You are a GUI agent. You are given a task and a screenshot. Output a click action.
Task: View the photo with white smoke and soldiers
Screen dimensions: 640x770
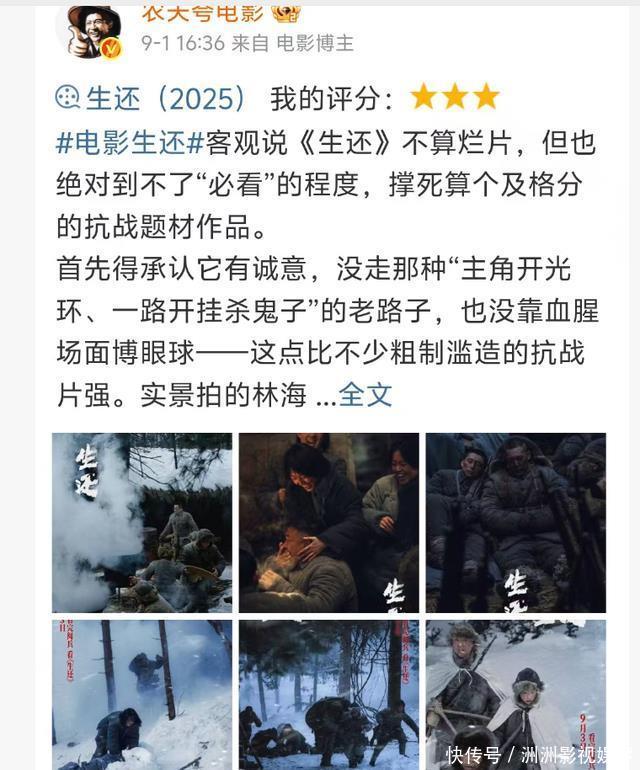point(142,522)
